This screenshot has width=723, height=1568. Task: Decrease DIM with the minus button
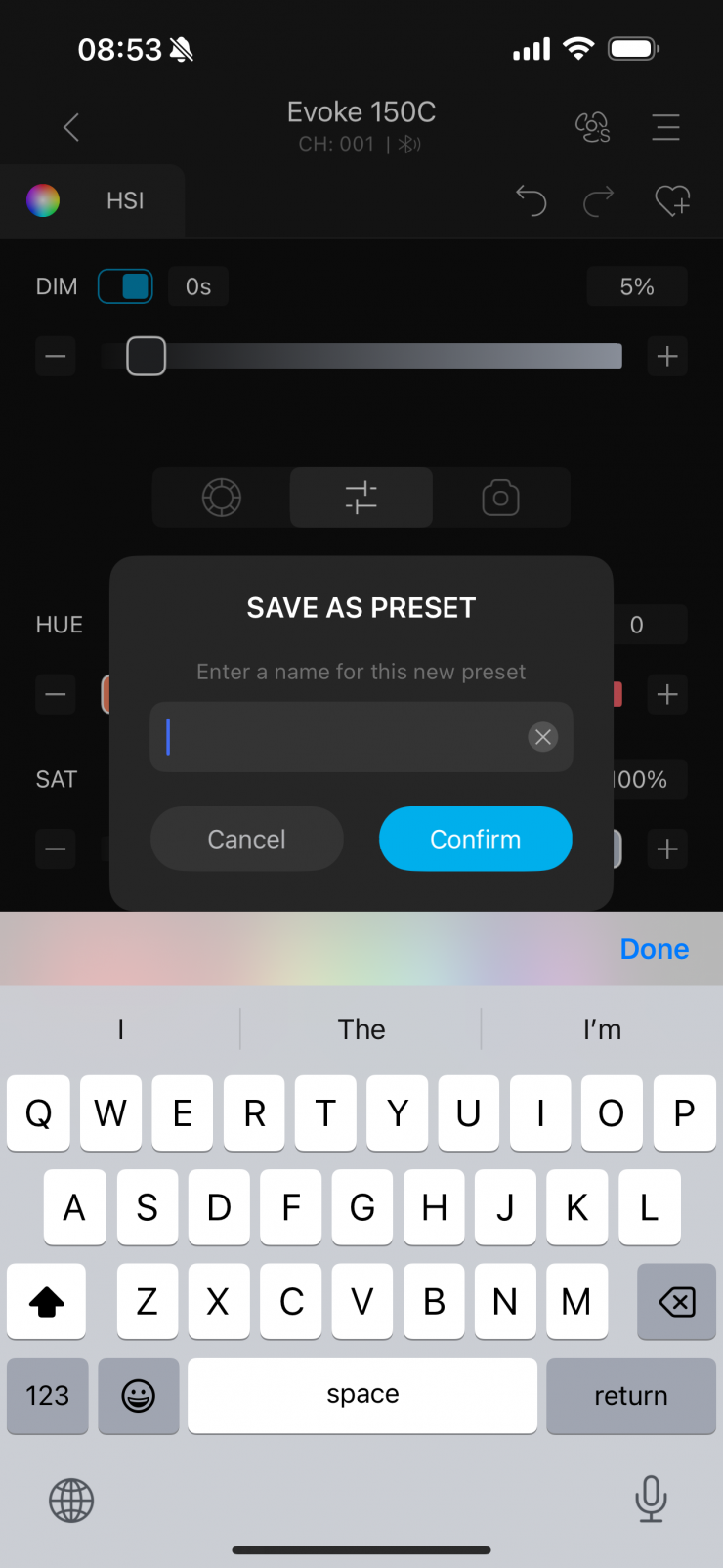[56, 357]
